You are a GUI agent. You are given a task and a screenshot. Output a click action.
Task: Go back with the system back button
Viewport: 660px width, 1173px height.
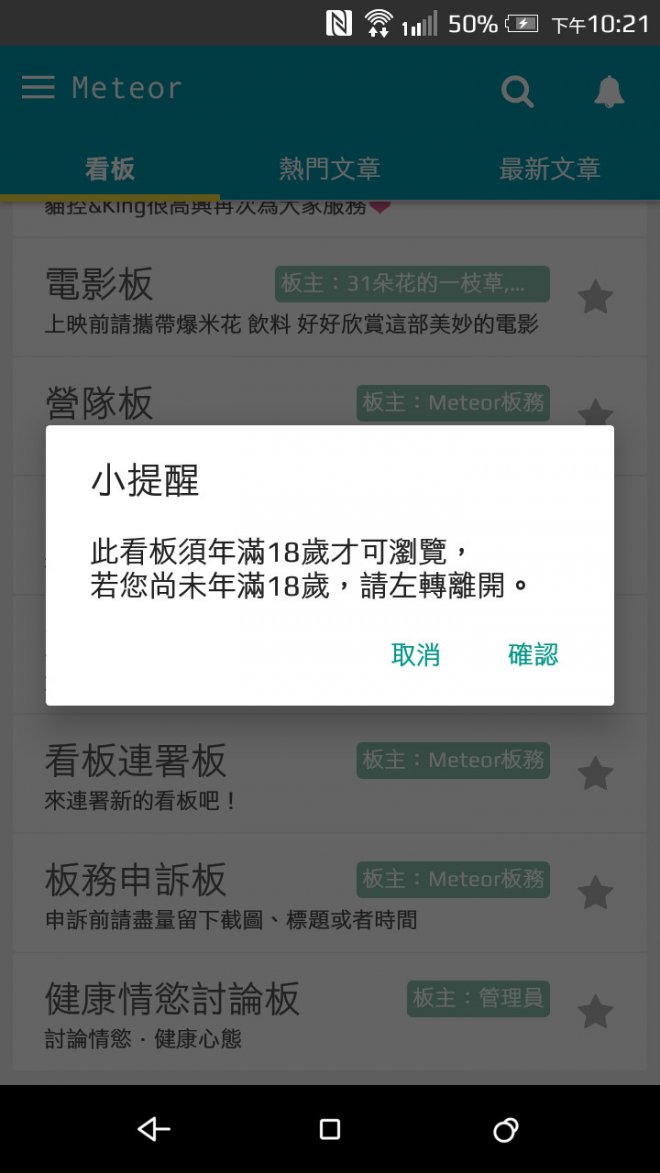[154, 1129]
